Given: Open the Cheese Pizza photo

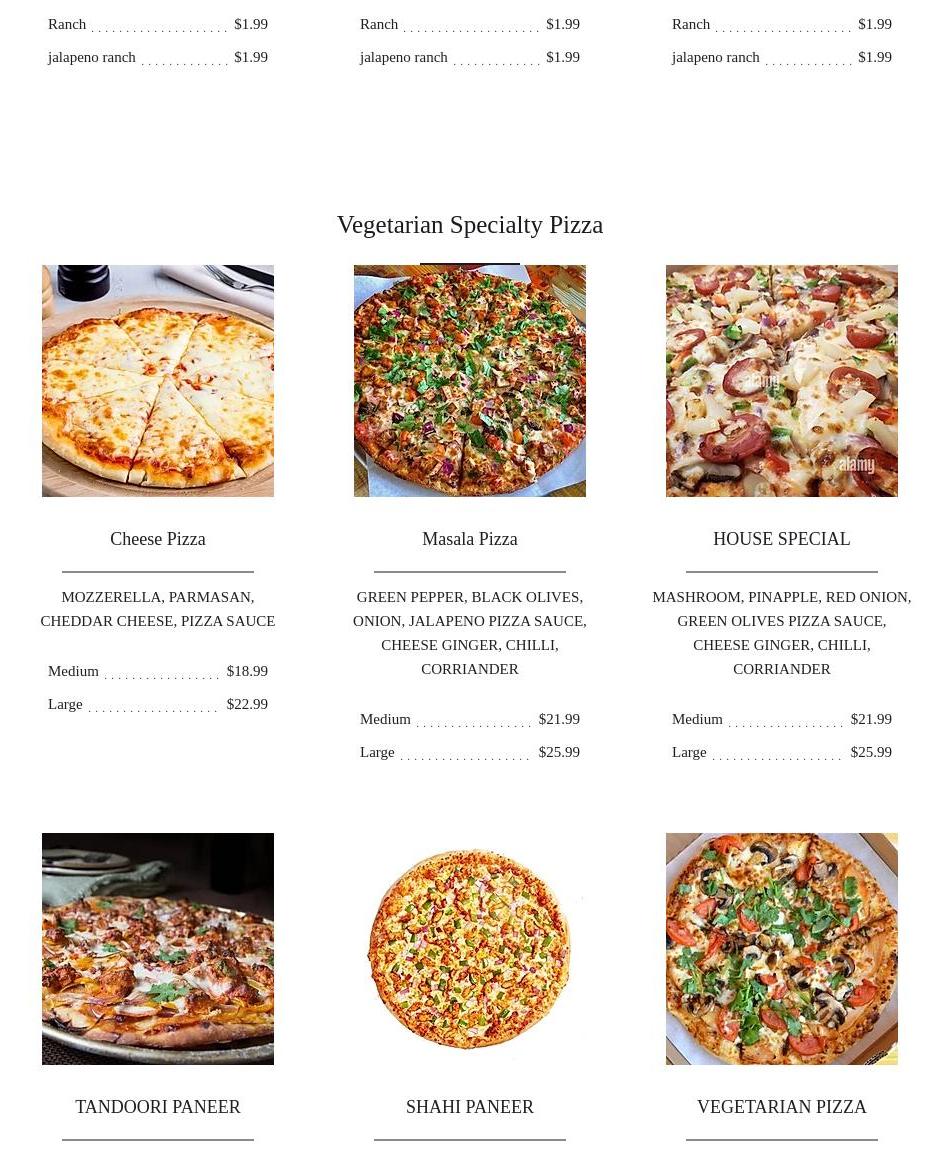Looking at the screenshot, I should click(158, 381).
